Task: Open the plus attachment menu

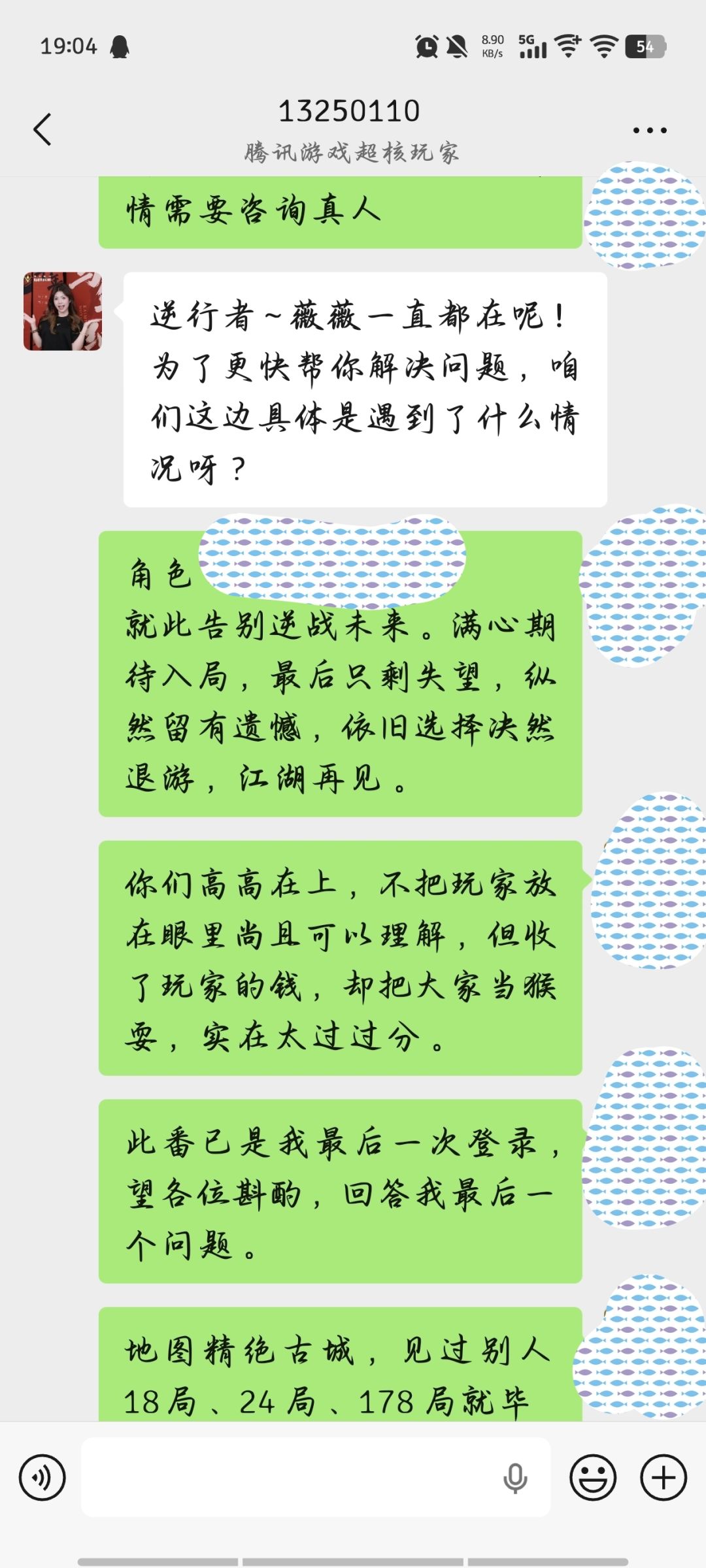Action: 664,1477
